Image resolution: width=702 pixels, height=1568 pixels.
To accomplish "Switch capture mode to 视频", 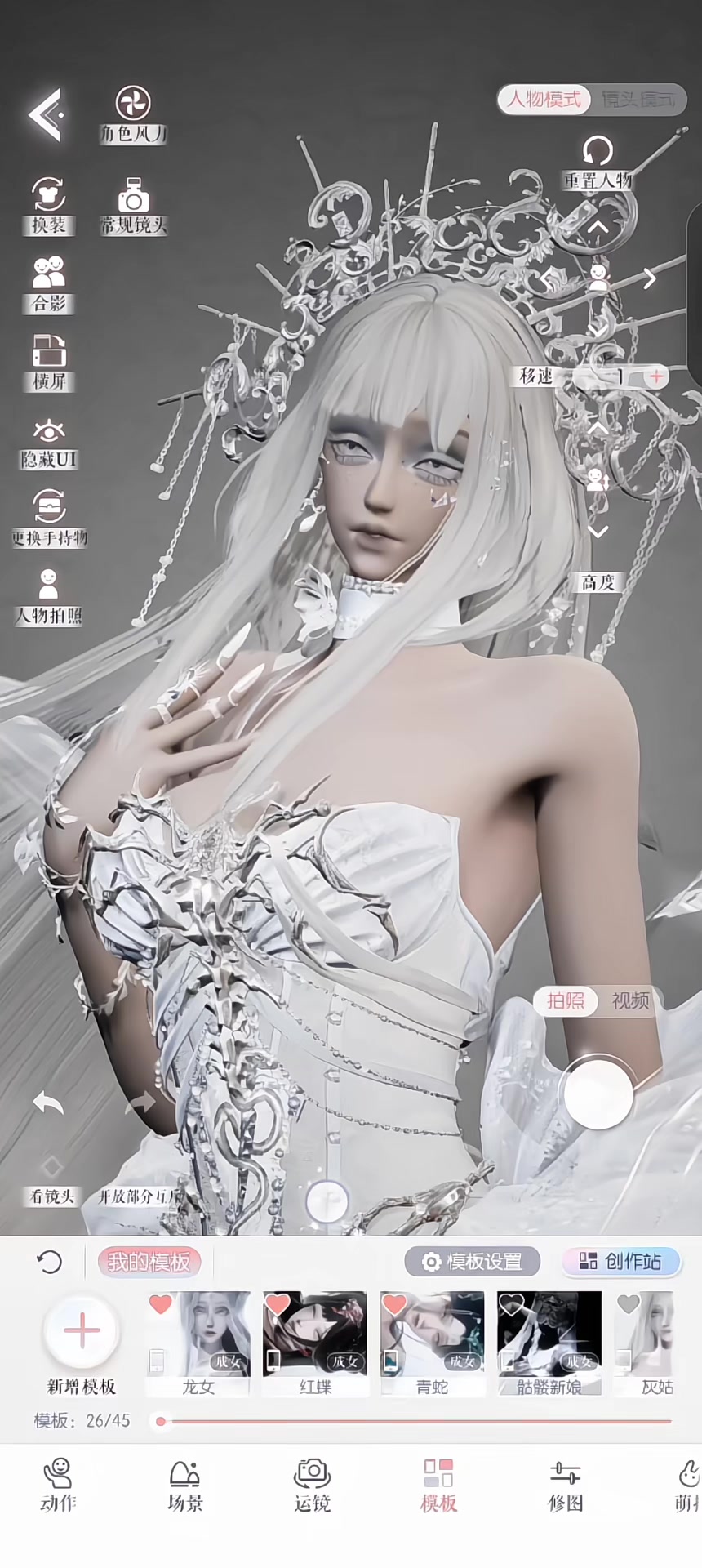I will (x=630, y=1000).
